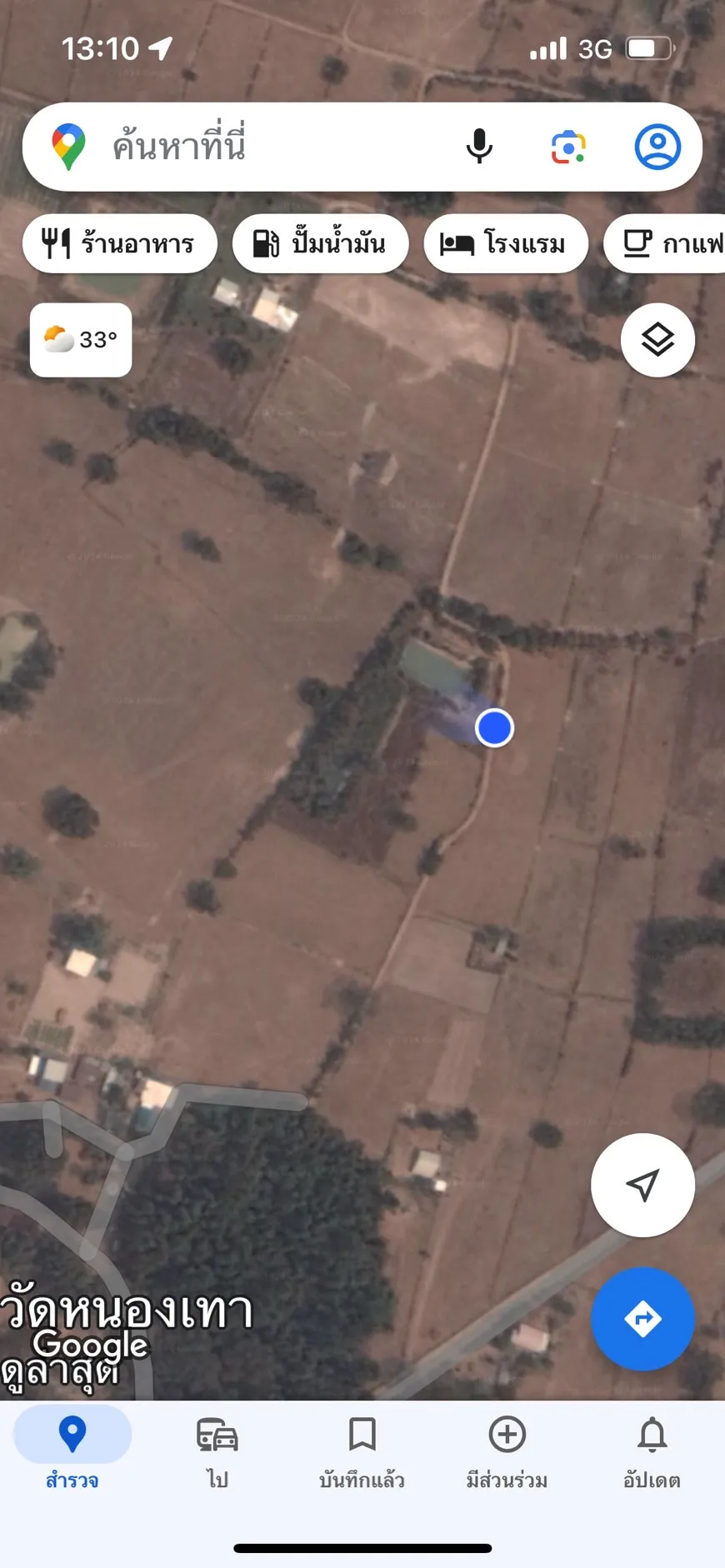725x1568 pixels.
Task: Tap the blue directions button
Action: 642,1319
